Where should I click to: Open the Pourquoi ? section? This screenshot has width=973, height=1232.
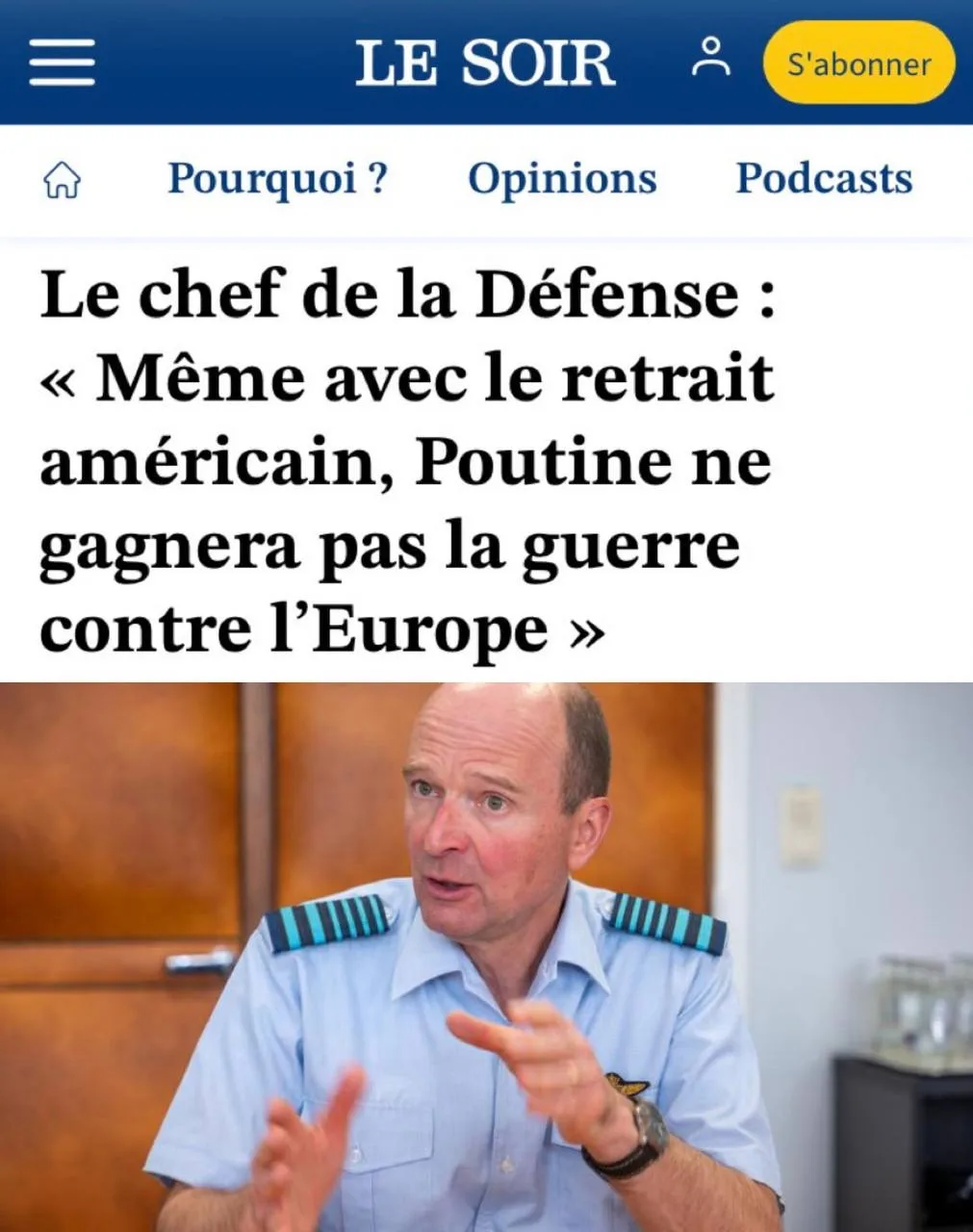[277, 179]
